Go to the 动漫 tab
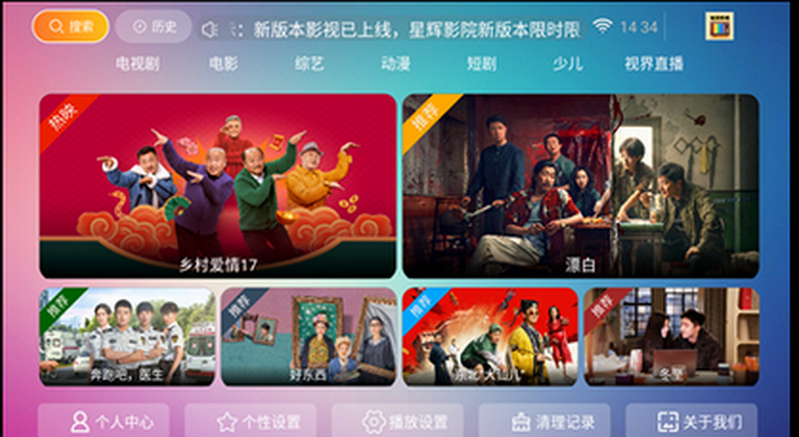The image size is (799, 437). pyautogui.click(x=395, y=63)
